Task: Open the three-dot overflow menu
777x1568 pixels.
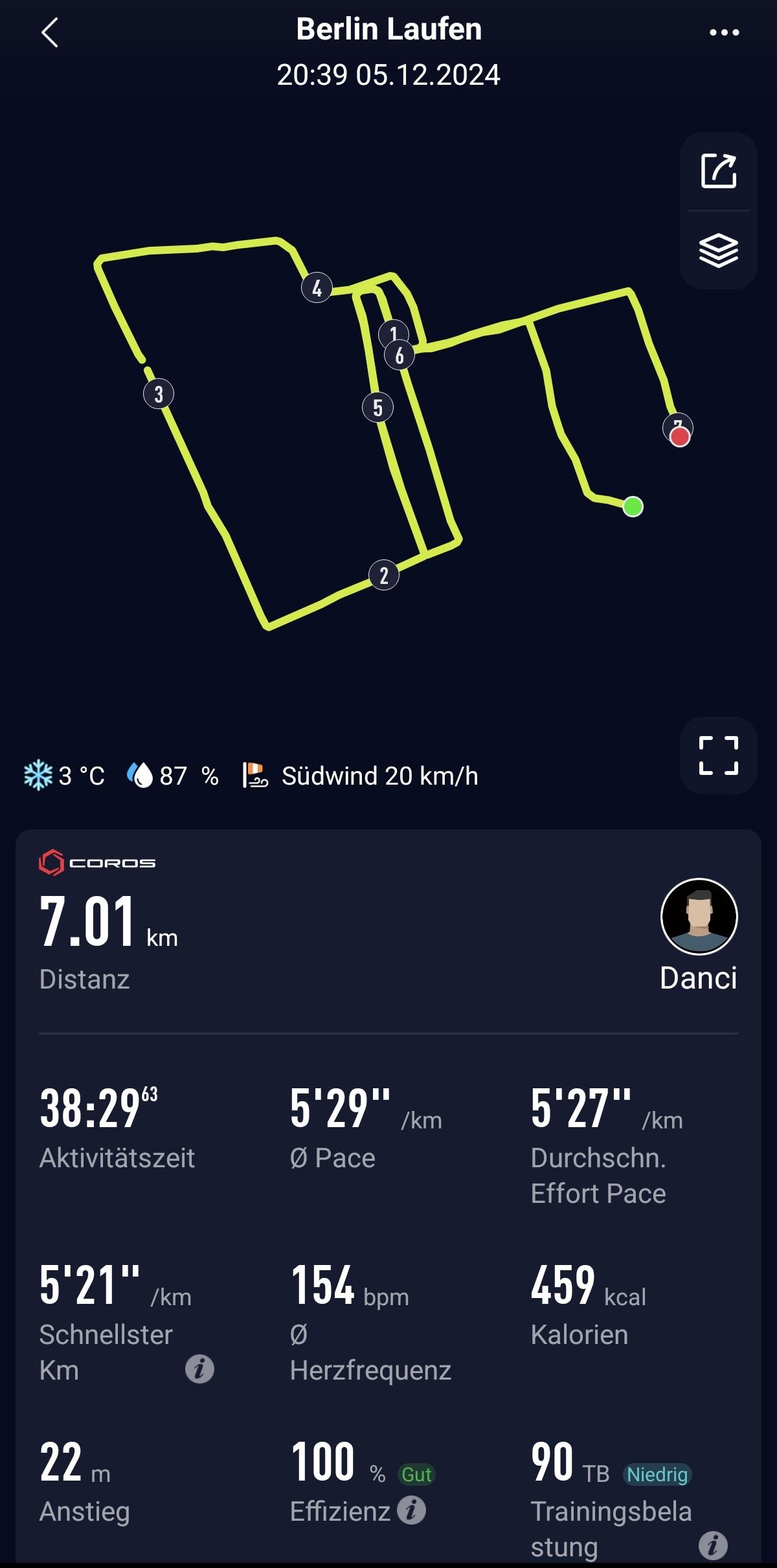Action: [x=724, y=32]
